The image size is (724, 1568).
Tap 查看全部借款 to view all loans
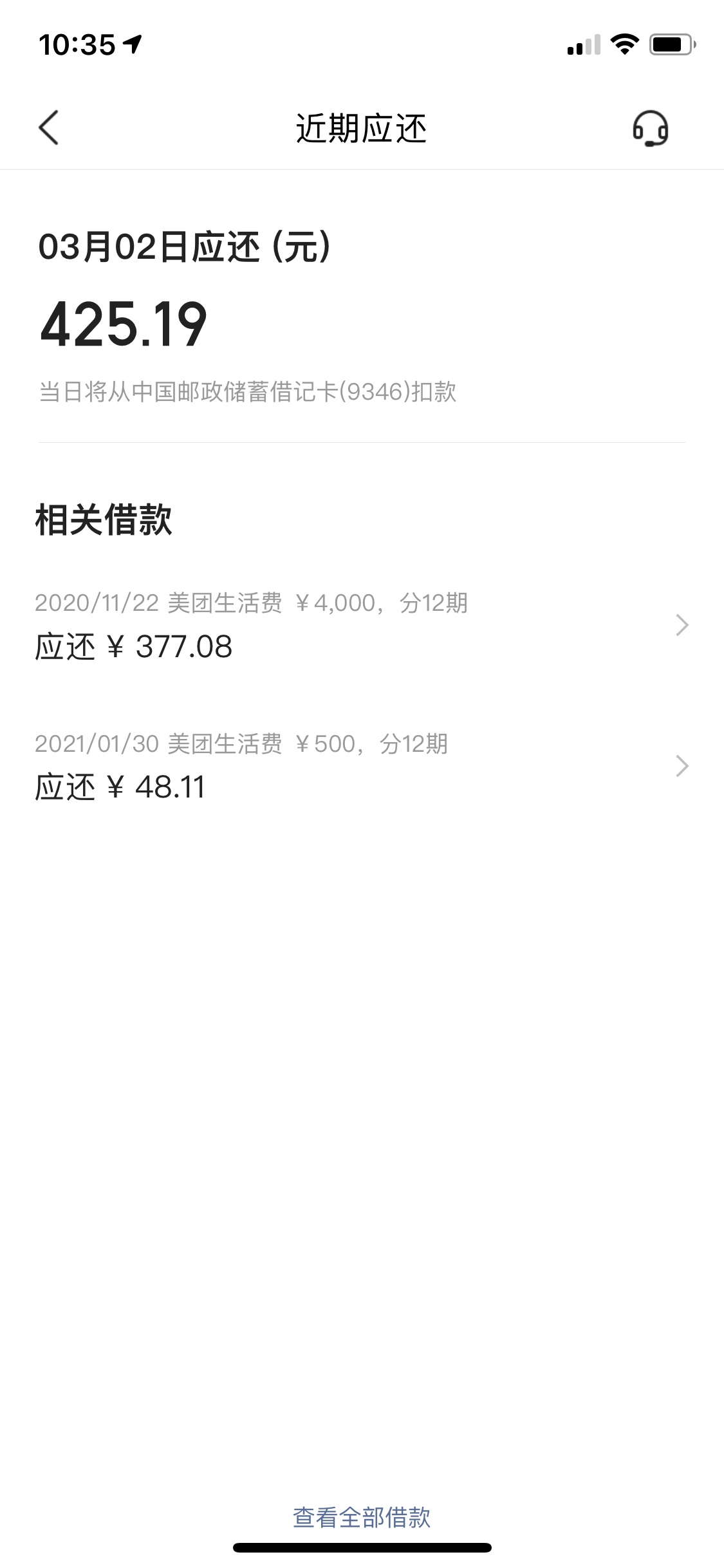[362, 1517]
